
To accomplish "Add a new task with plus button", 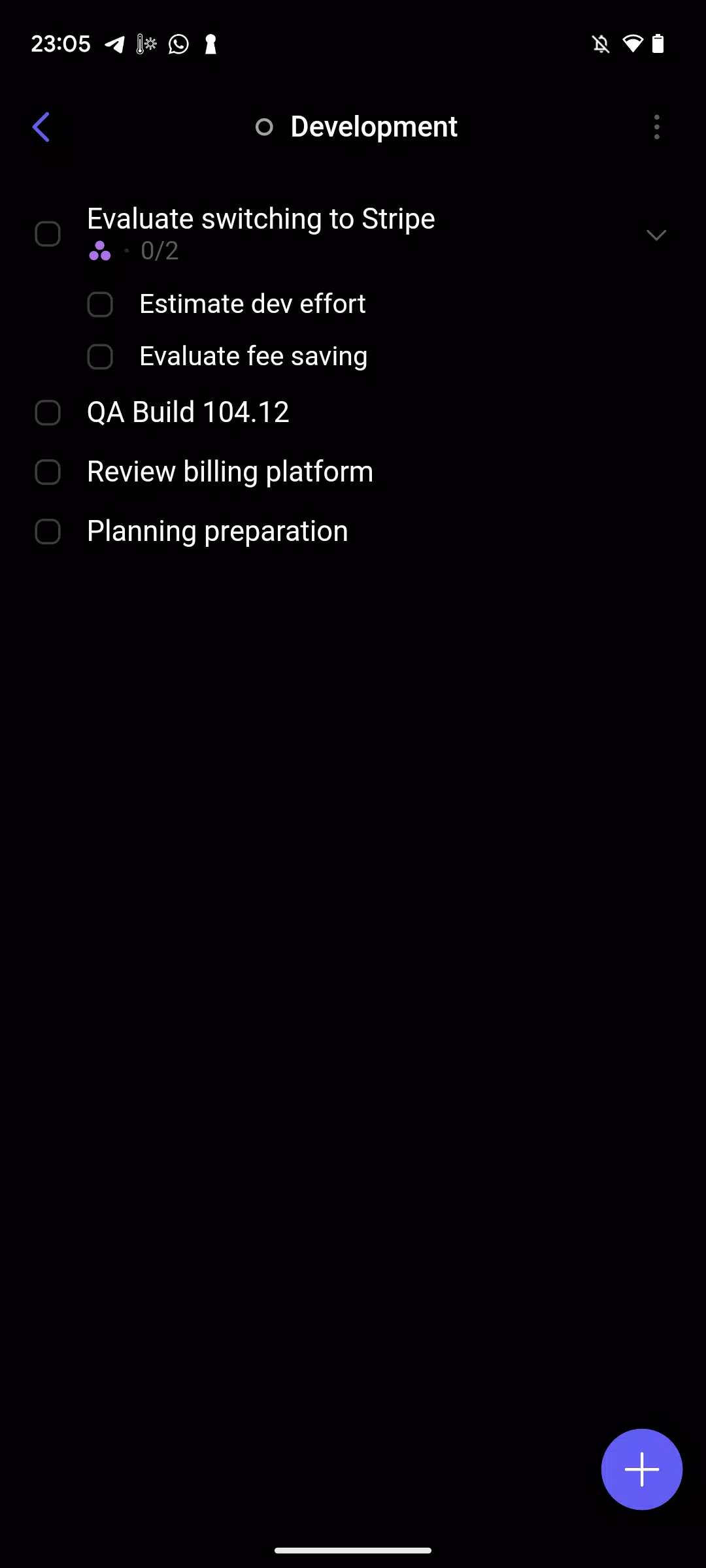I will pos(642,1469).
